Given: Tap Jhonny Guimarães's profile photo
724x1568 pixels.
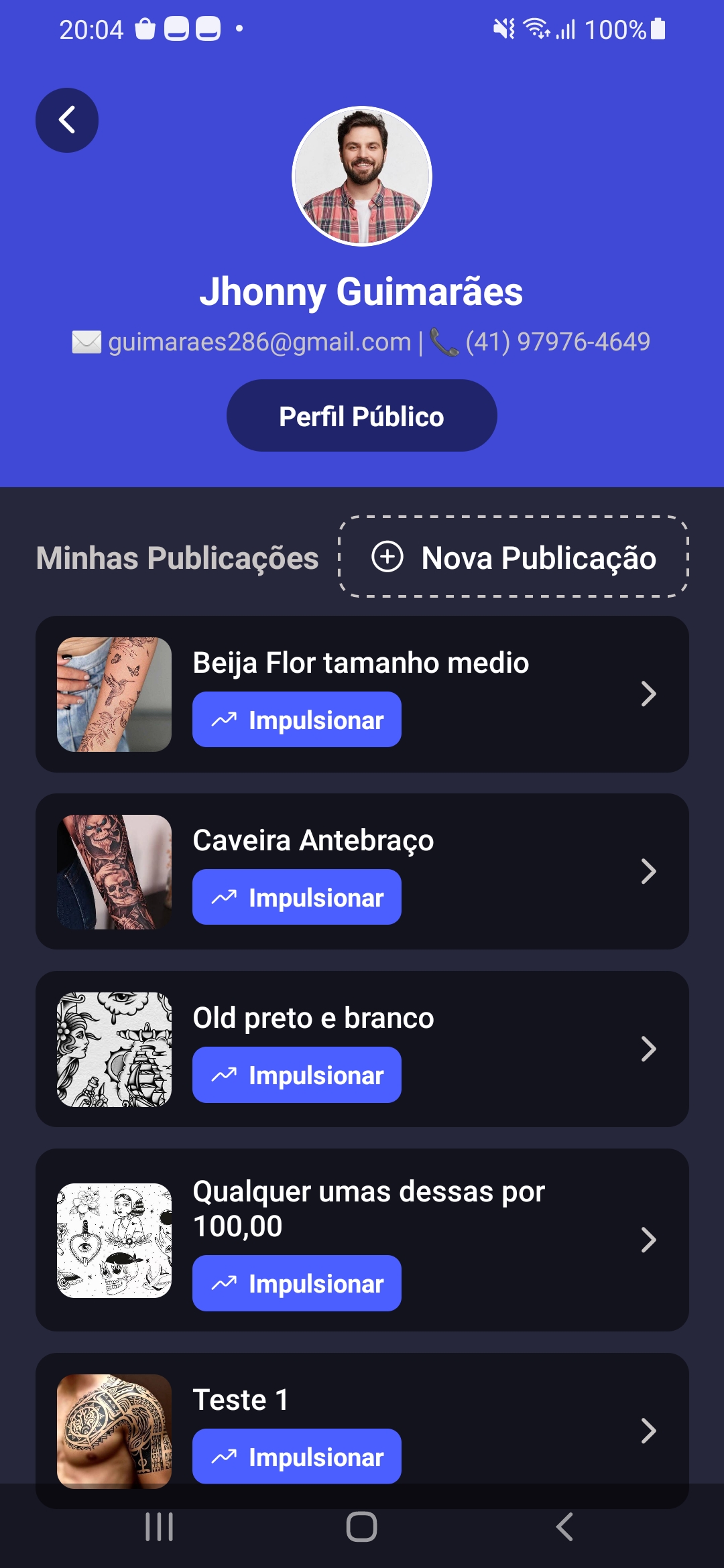Looking at the screenshot, I should [362, 176].
